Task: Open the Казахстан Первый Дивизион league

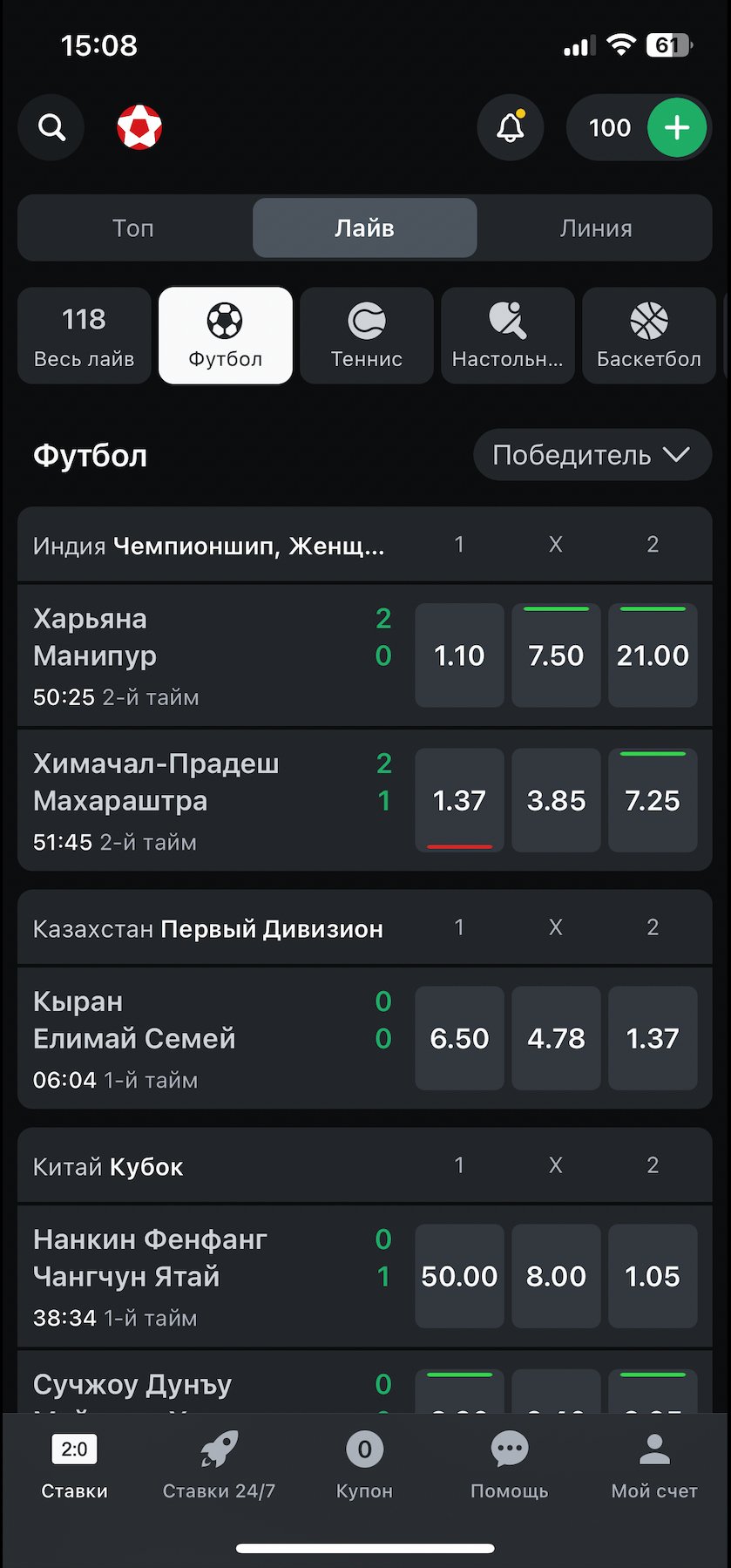Action: tap(208, 929)
